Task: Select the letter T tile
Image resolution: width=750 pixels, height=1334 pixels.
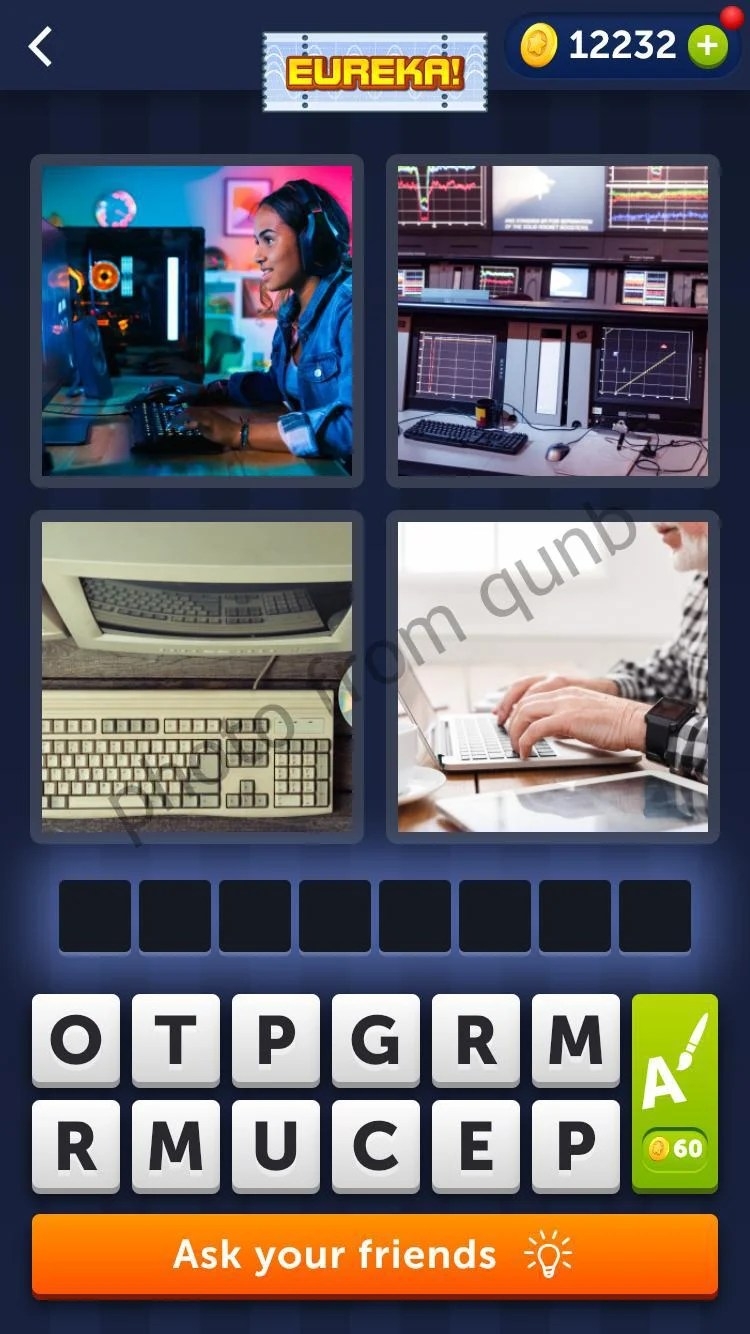Action: tap(176, 1040)
